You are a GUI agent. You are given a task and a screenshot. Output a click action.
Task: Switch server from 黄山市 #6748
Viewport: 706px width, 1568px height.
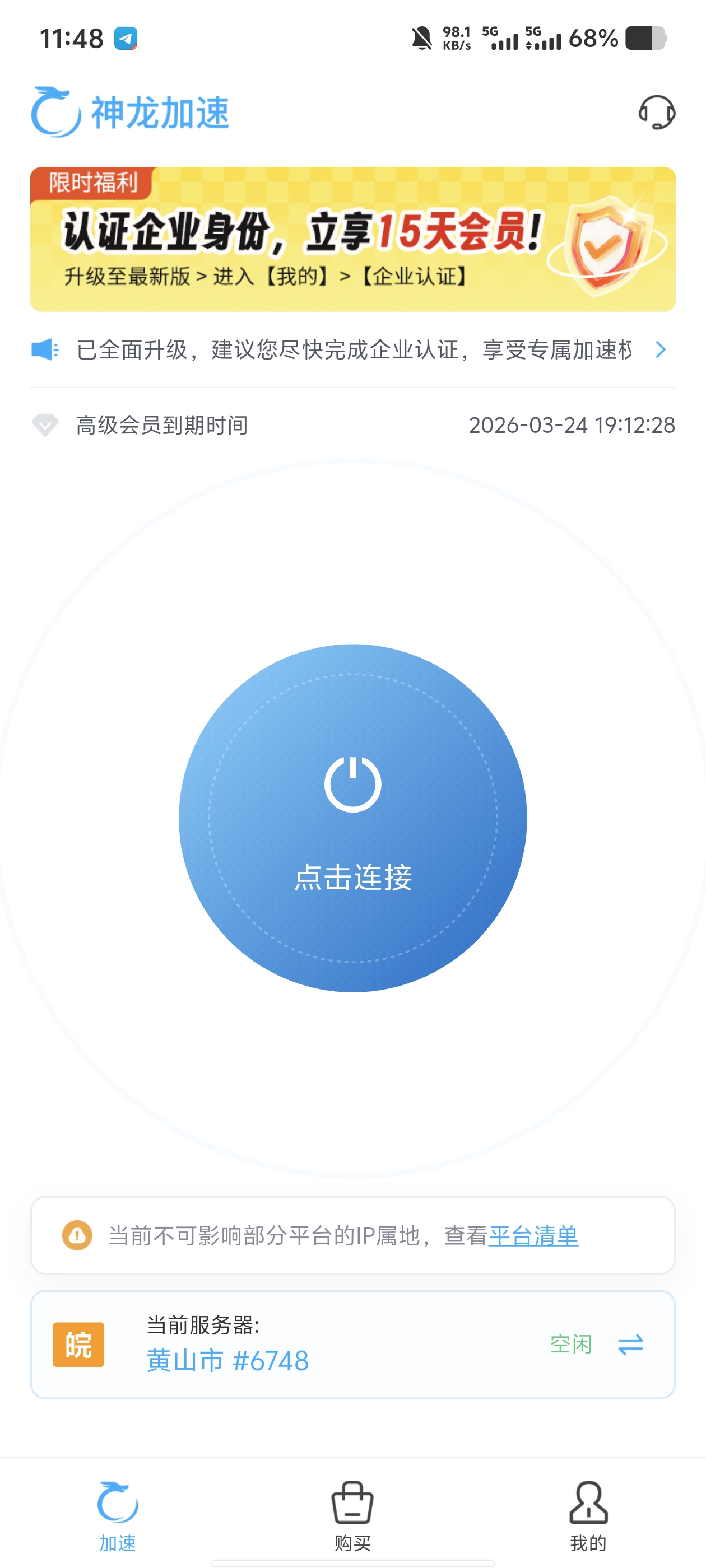coord(630,1345)
